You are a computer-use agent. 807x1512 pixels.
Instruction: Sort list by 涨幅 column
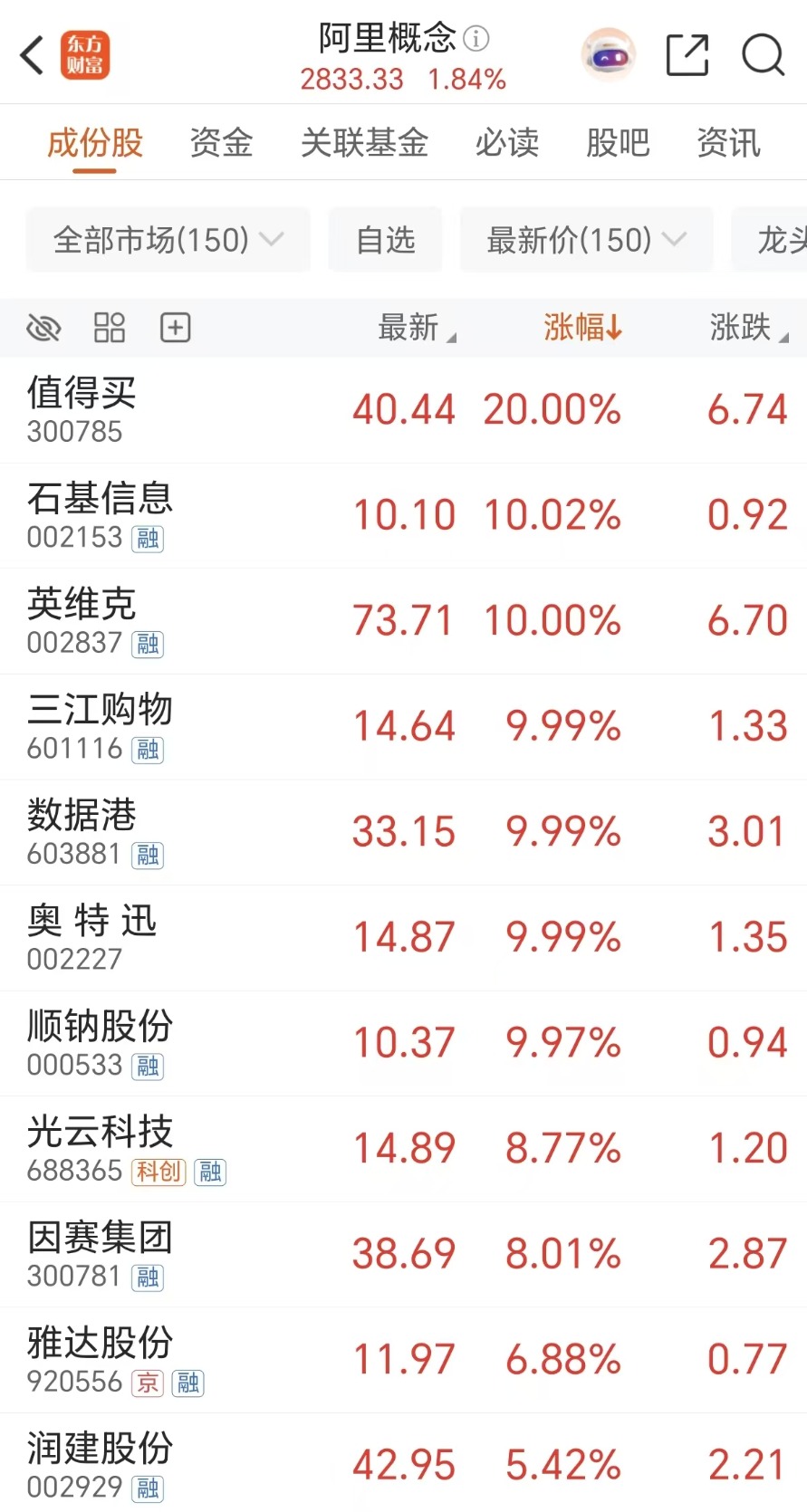582,328
